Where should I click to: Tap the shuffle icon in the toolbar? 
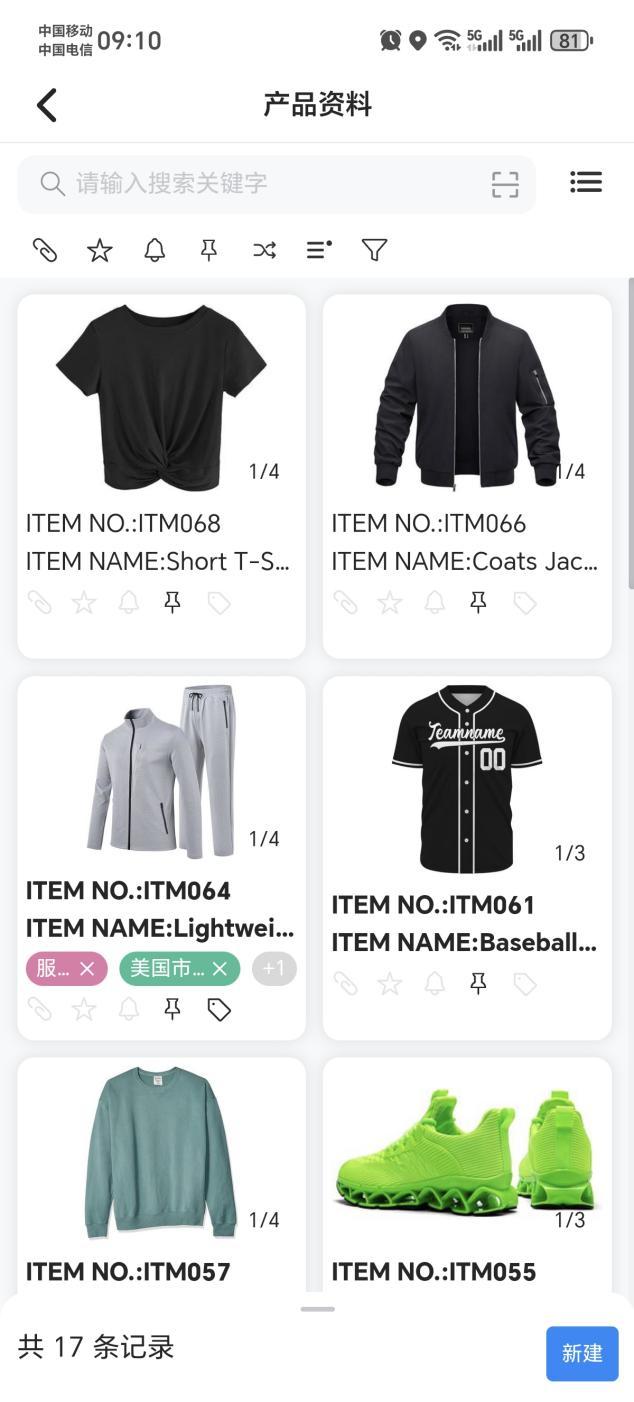(264, 250)
